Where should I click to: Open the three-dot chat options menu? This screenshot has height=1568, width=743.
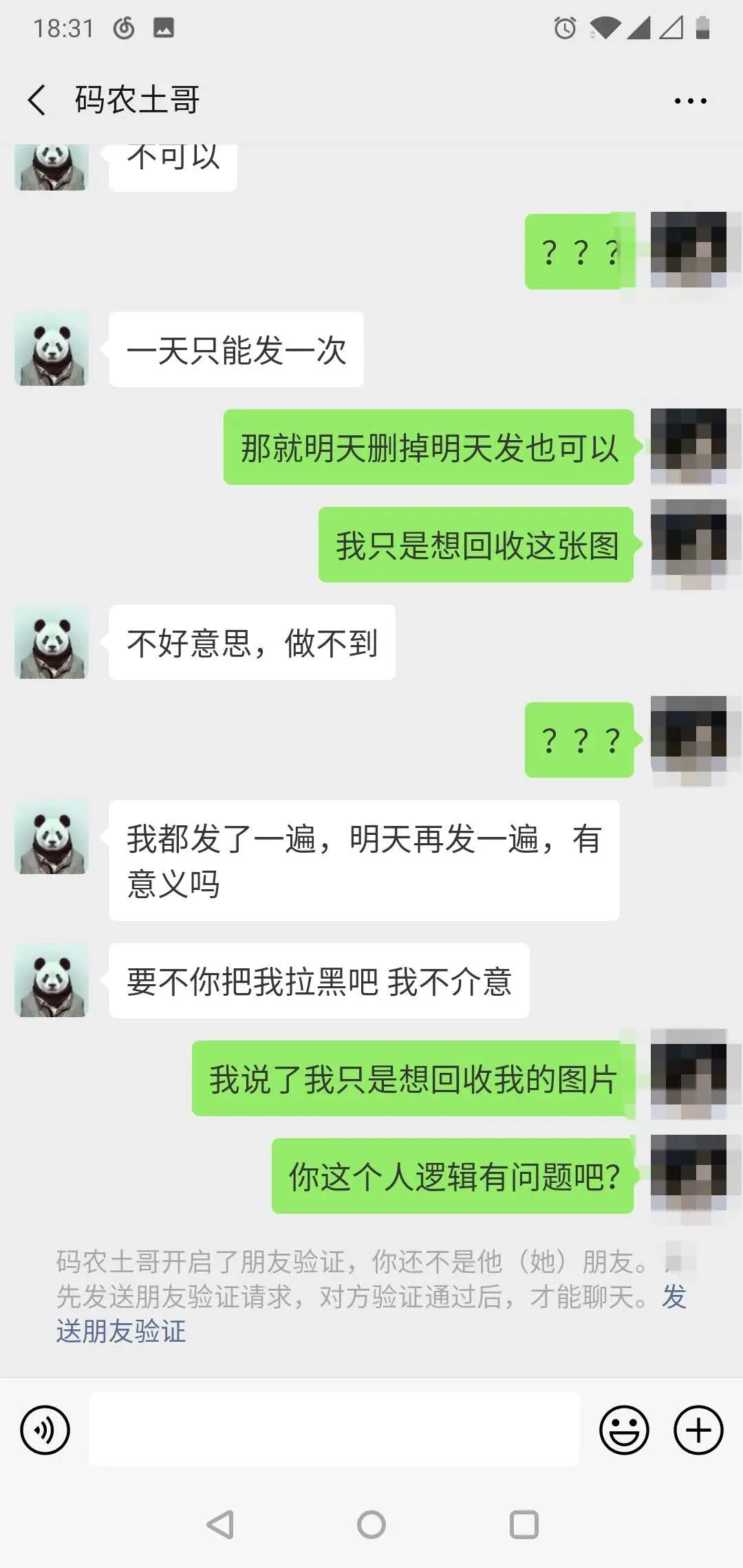(x=690, y=101)
